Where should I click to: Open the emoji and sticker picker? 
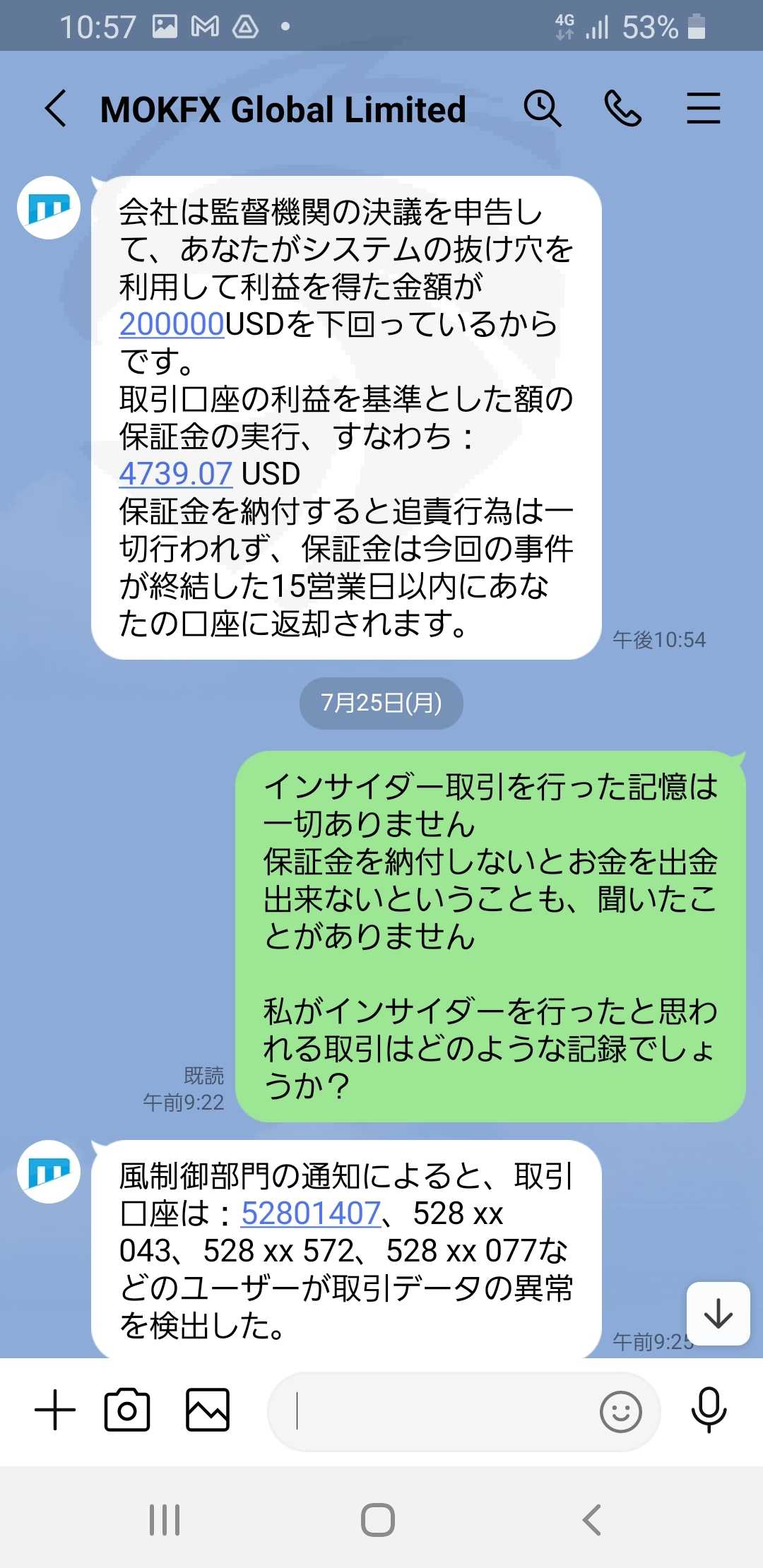click(x=621, y=1412)
